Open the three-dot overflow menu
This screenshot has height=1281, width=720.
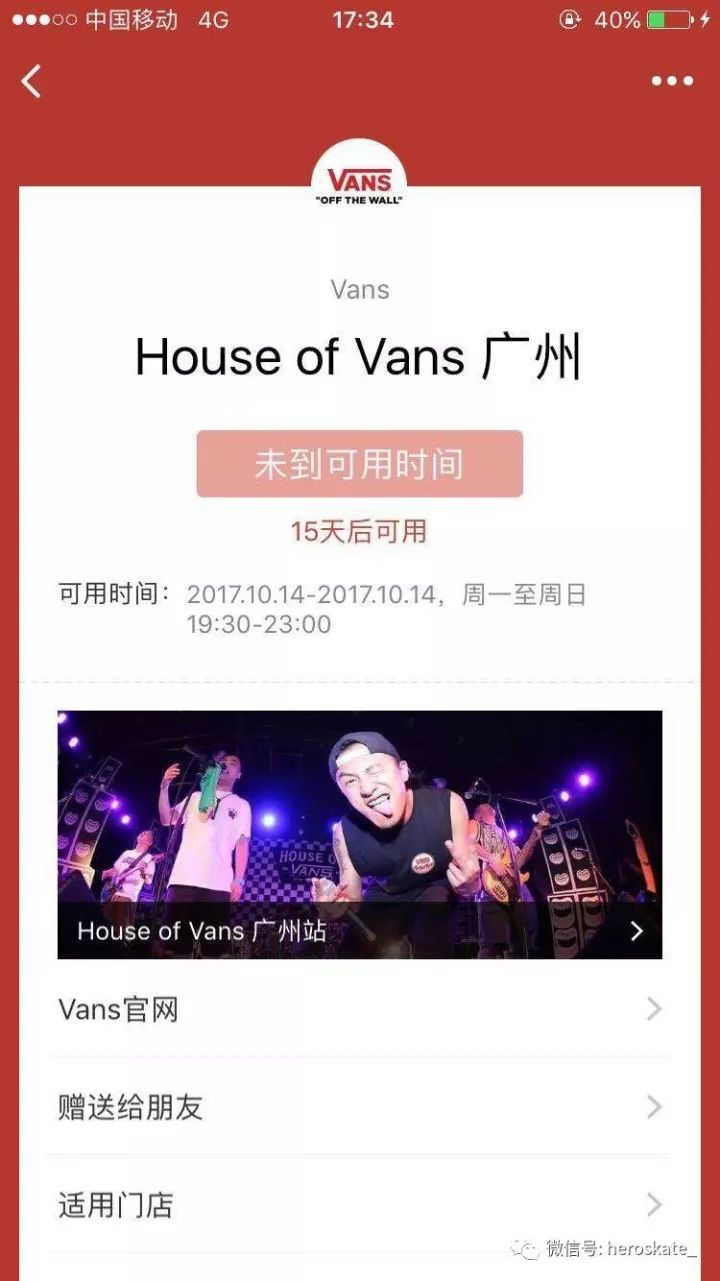point(672,81)
